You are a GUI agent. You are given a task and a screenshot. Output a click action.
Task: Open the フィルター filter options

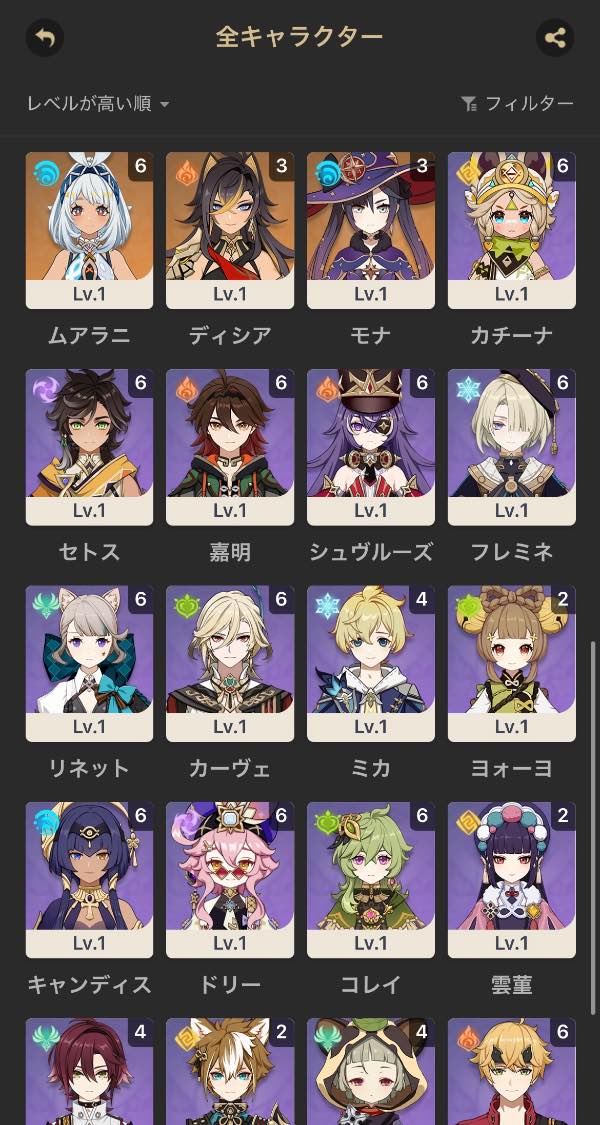[x=517, y=103]
